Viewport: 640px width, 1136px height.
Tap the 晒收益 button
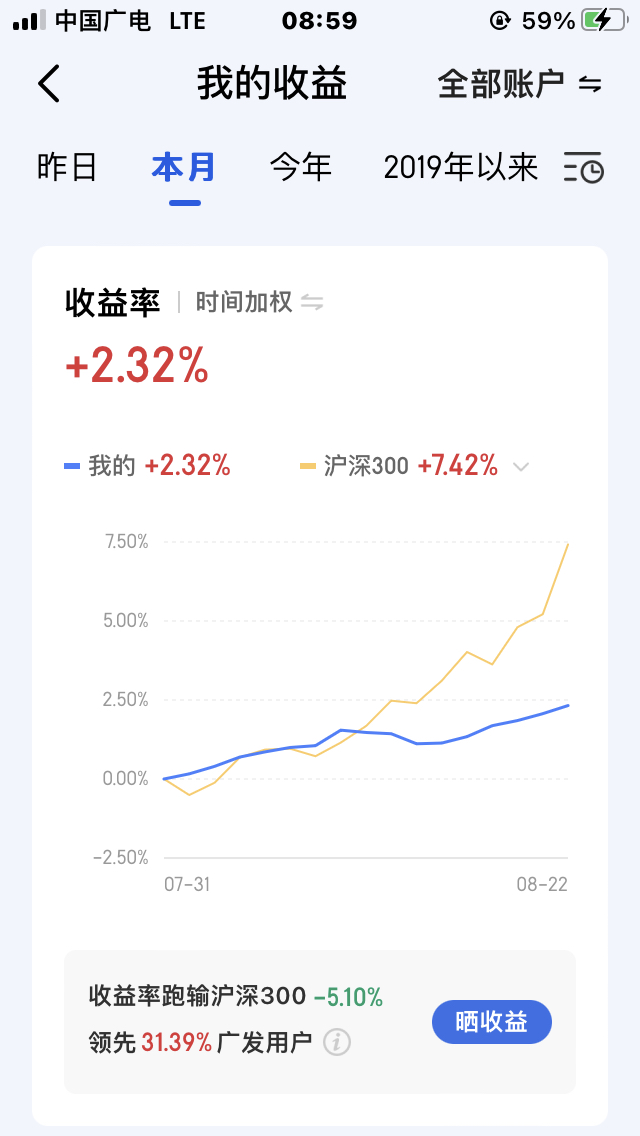tap(491, 1021)
